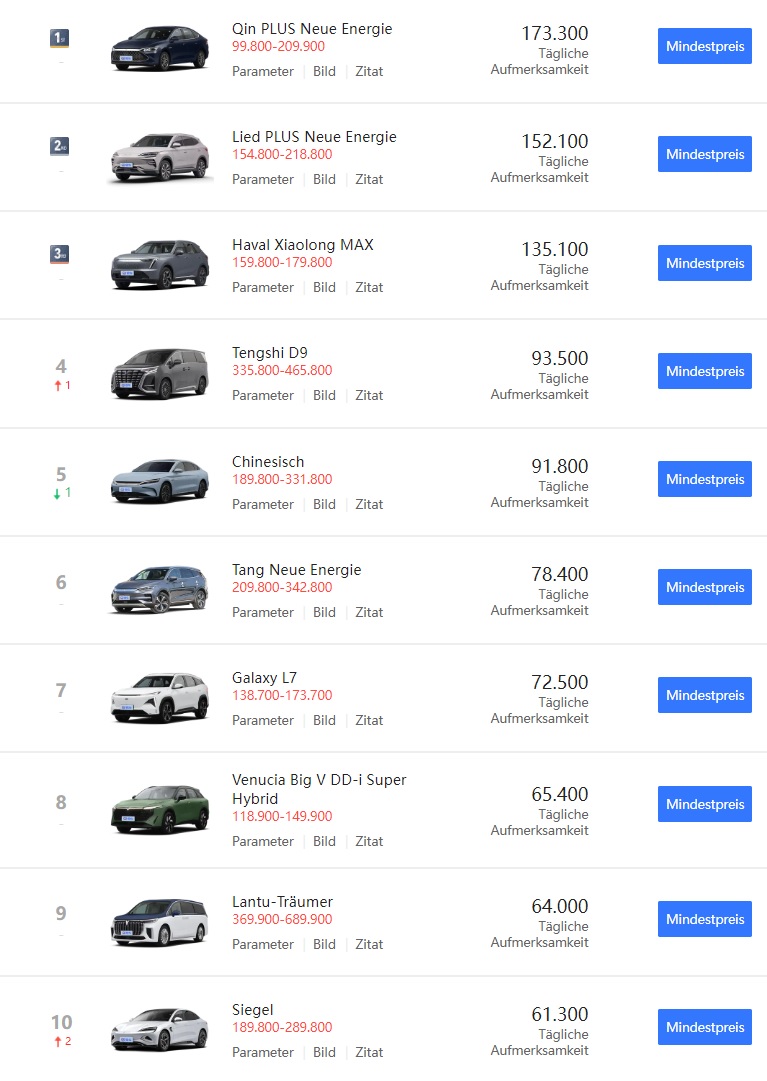Image resolution: width=767 pixels, height=1081 pixels.
Task: Open Parameter for Qin PLUS Neue Energie
Action: click(263, 71)
